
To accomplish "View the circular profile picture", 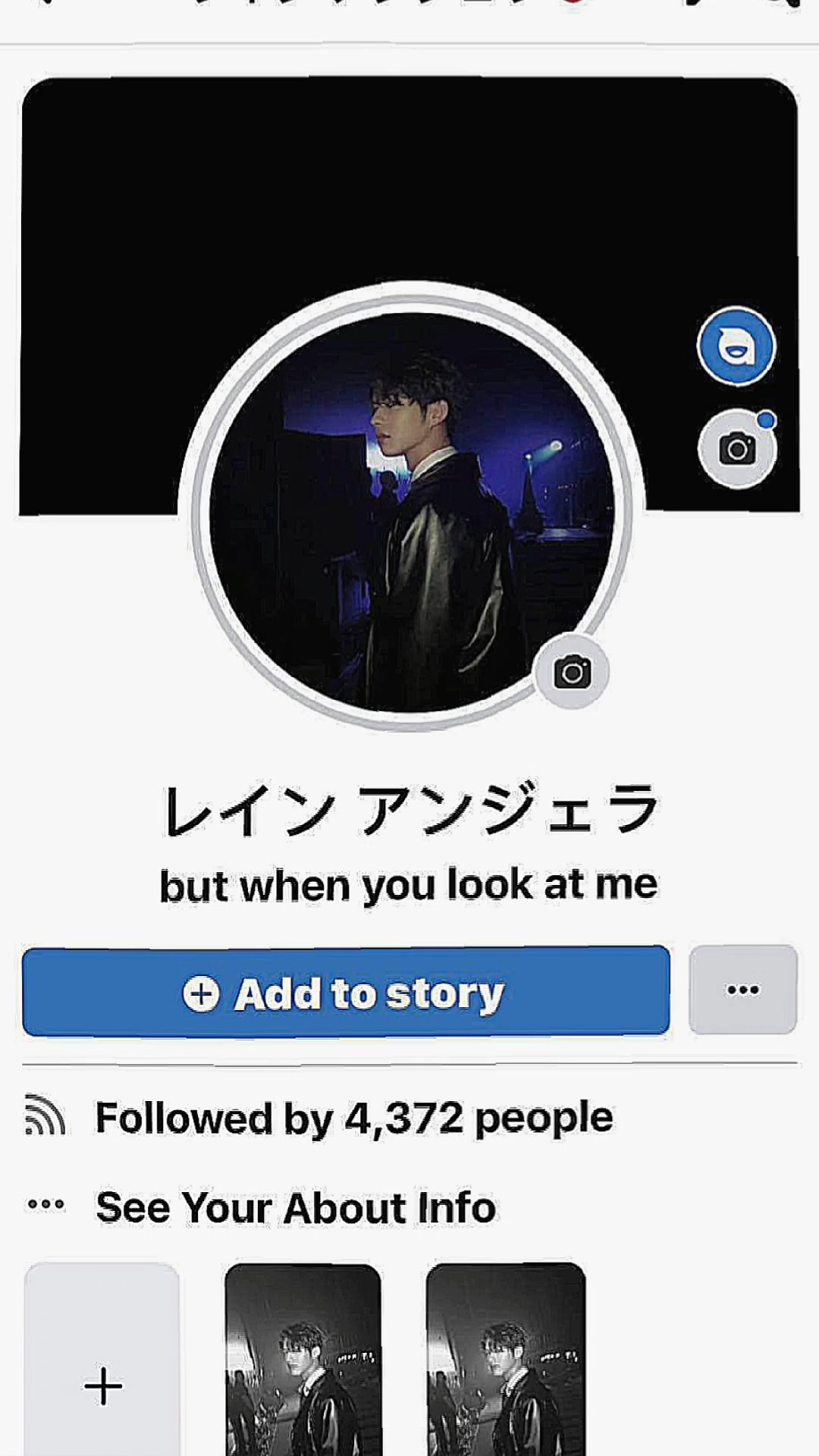I will 409,508.
